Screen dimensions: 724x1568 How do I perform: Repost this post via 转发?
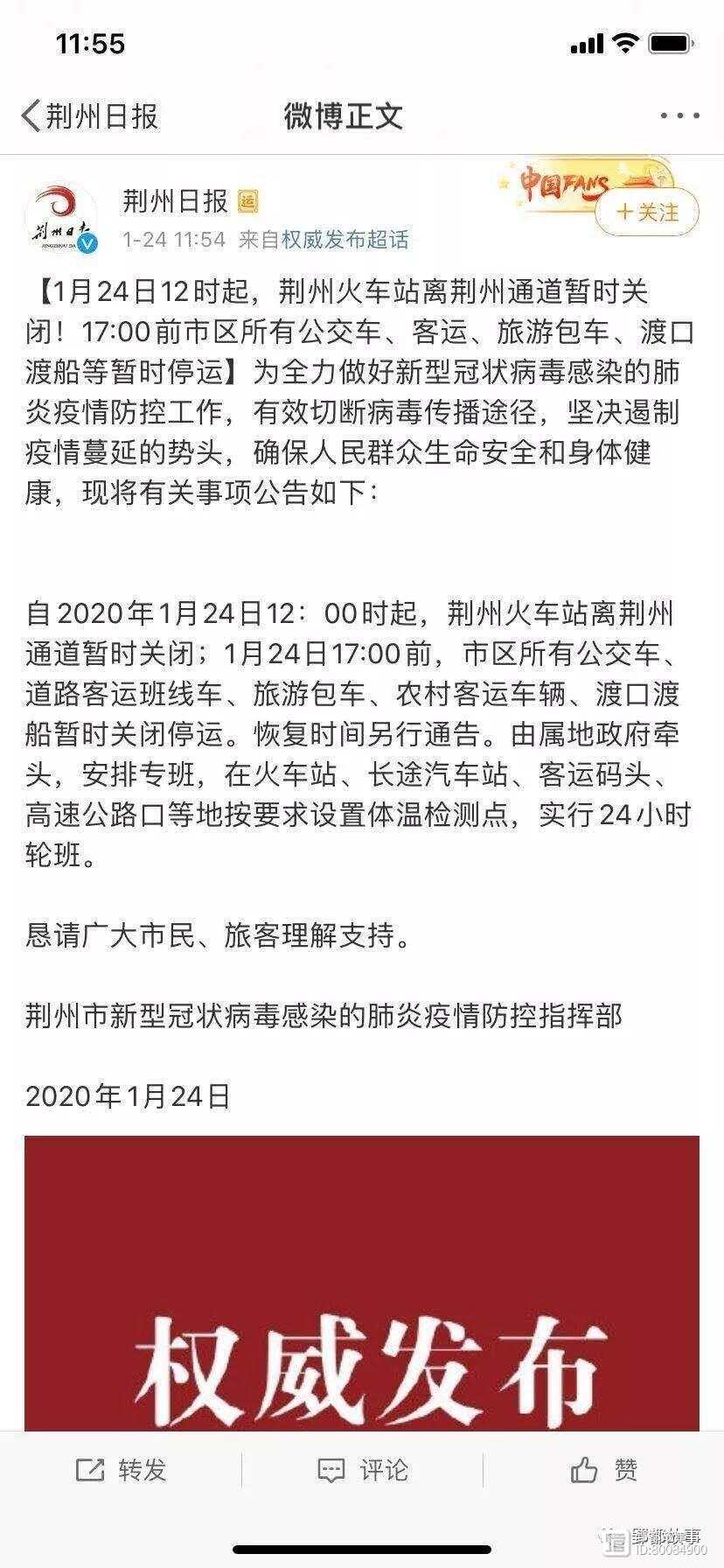click(x=122, y=1470)
